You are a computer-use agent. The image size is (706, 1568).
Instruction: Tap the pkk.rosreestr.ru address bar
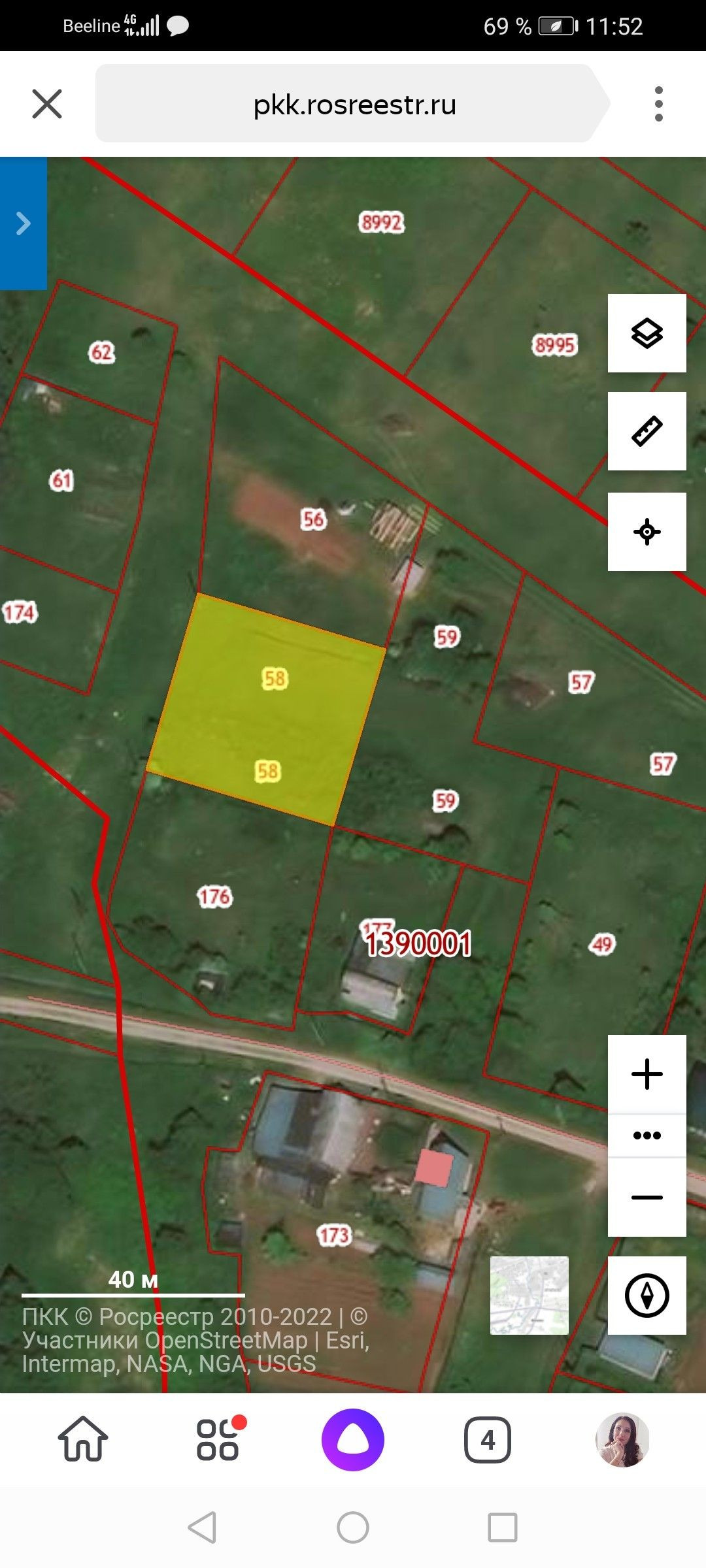tap(353, 103)
